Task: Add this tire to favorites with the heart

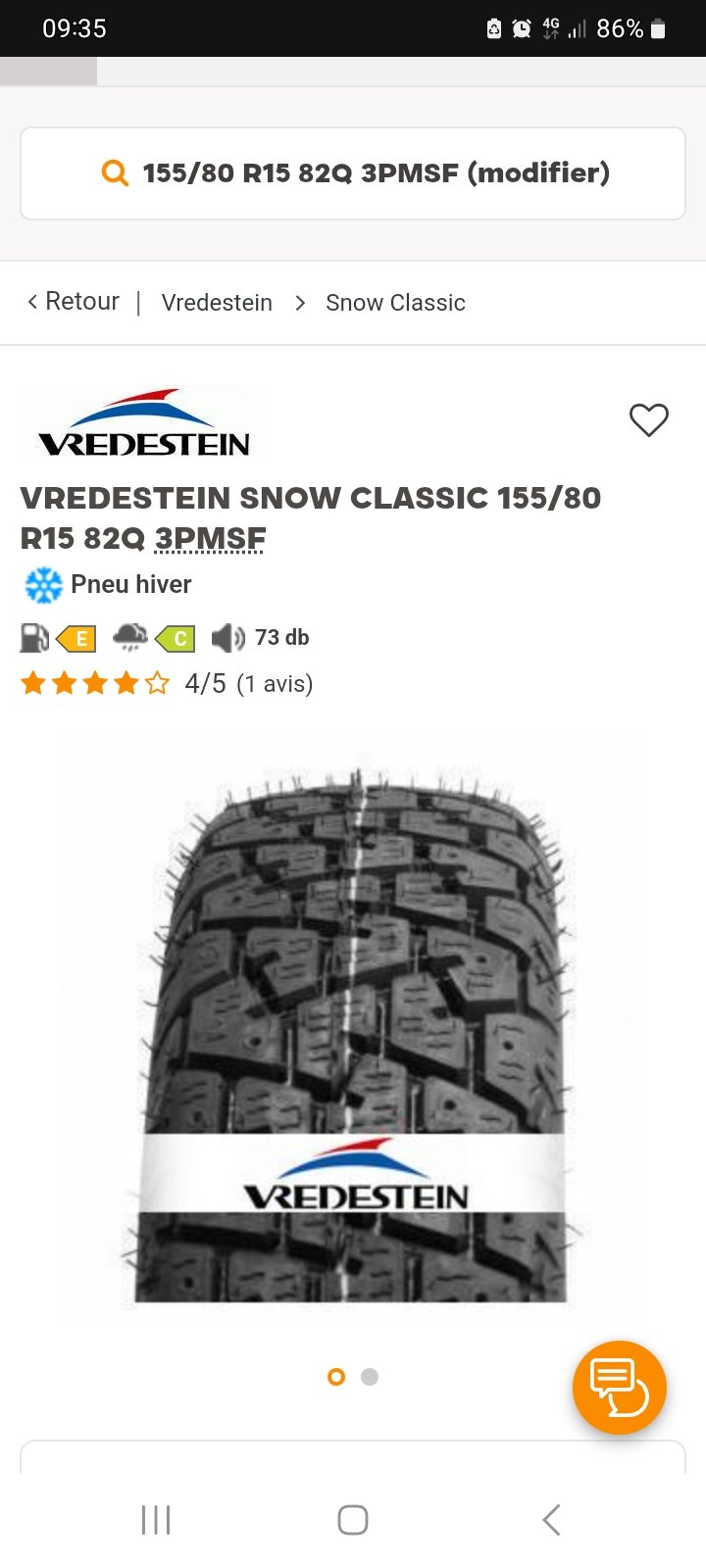Action: click(648, 420)
